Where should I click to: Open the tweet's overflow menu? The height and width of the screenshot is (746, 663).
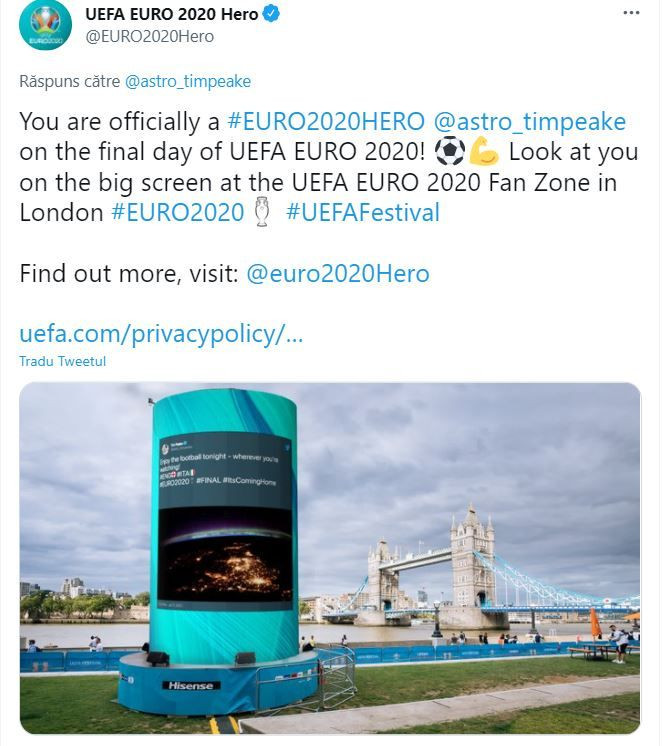pyautogui.click(x=630, y=13)
